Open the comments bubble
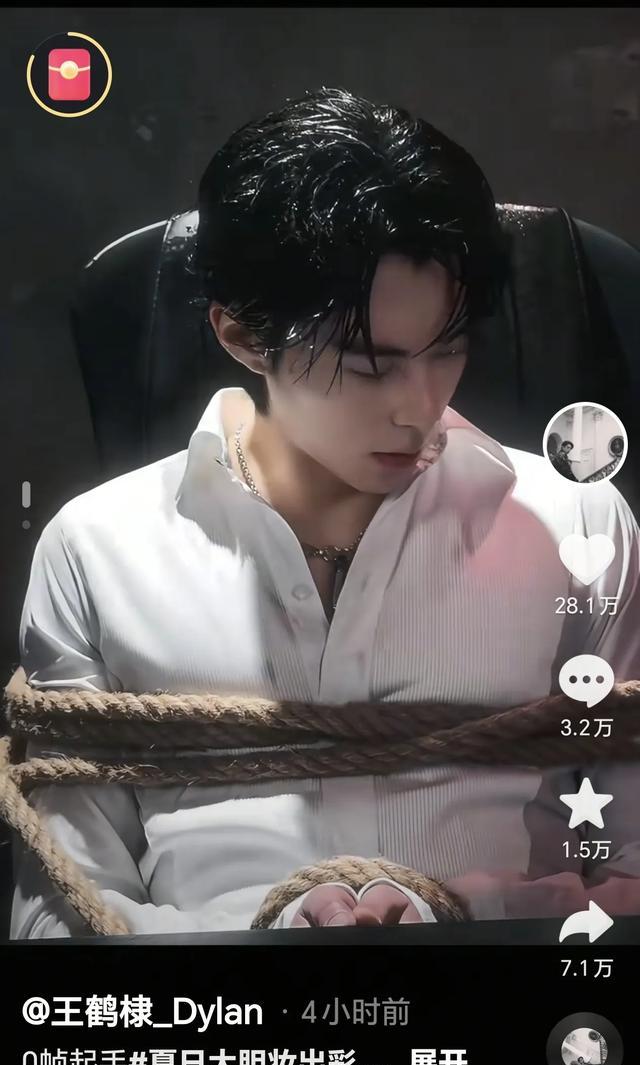 pos(586,682)
